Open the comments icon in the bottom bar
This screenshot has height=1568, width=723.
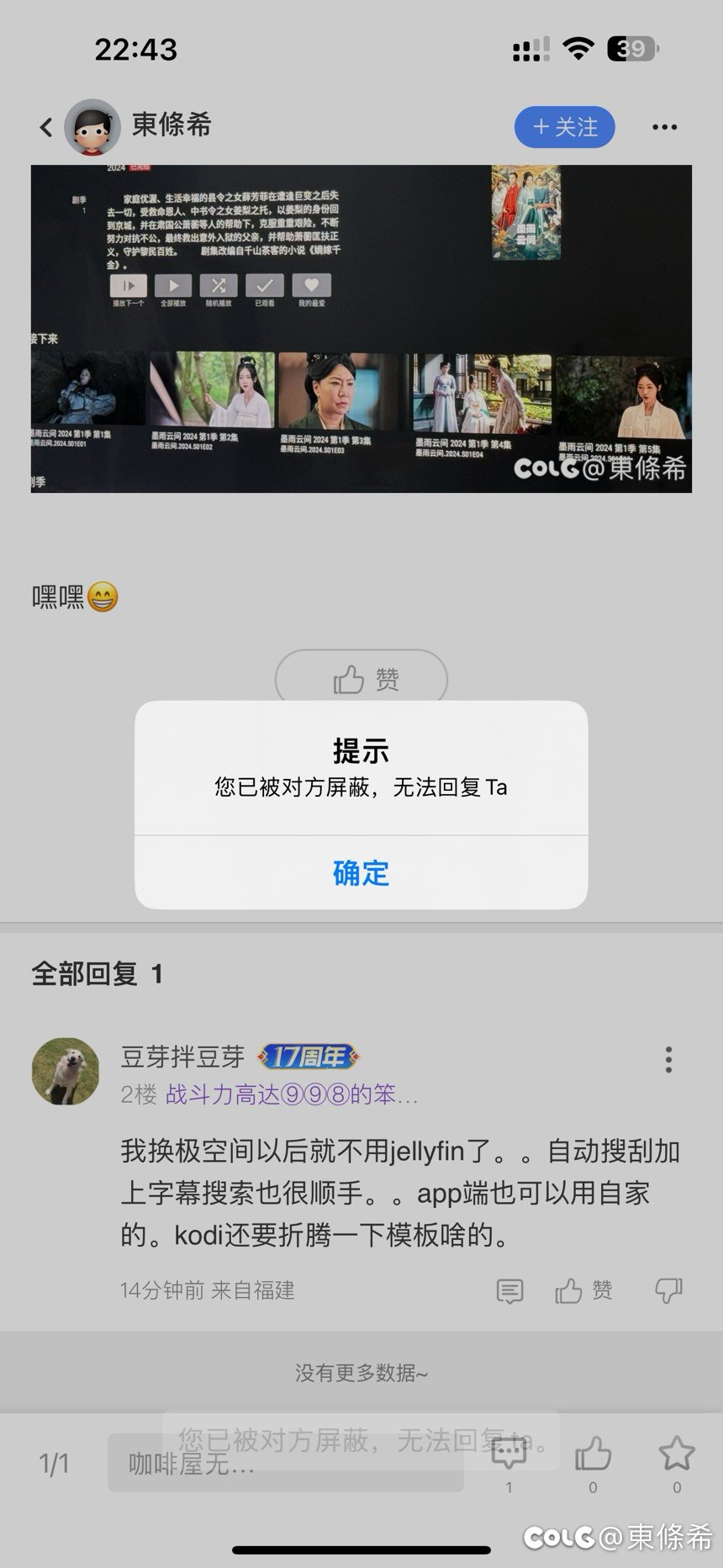(509, 1462)
